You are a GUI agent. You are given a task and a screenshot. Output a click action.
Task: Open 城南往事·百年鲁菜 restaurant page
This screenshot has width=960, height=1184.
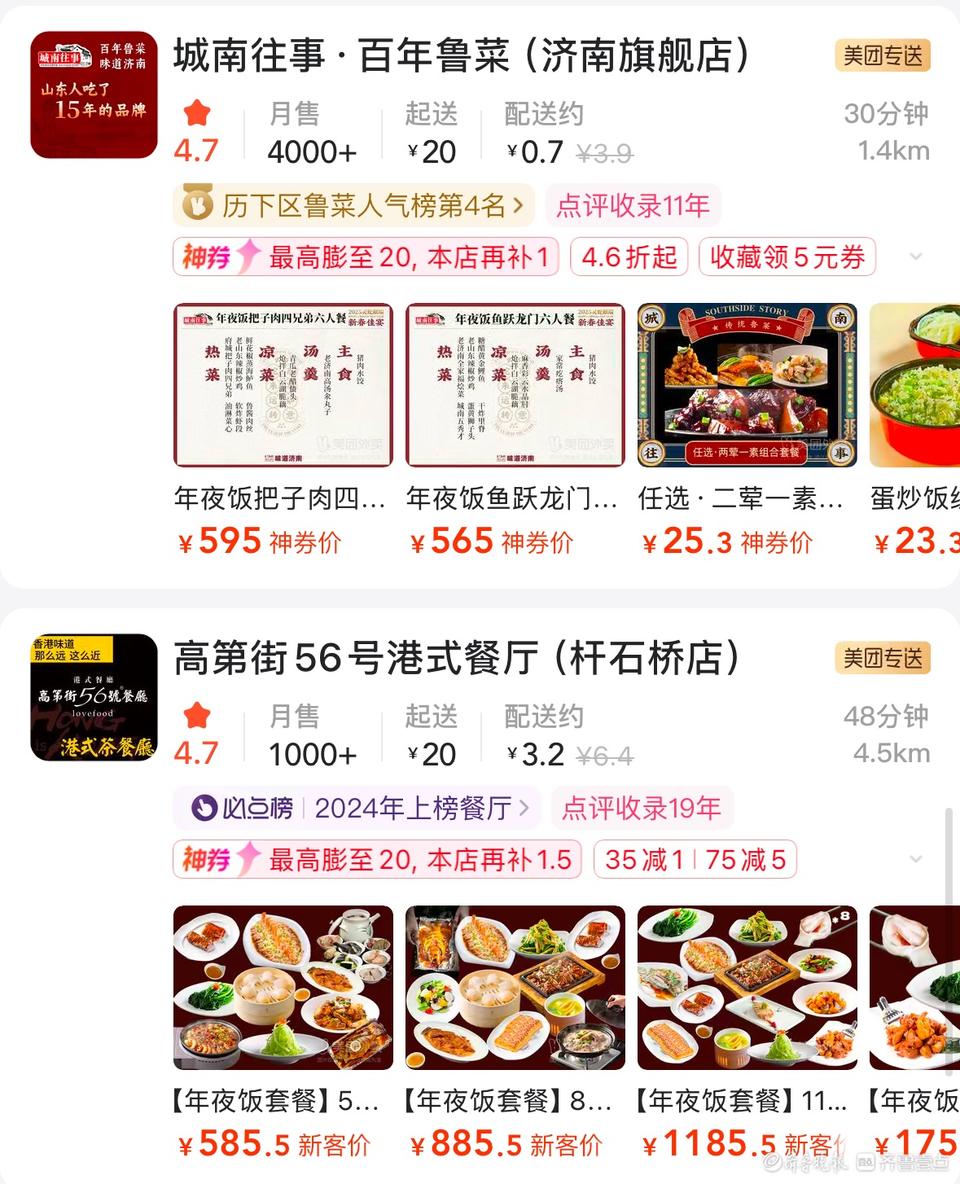460,57
